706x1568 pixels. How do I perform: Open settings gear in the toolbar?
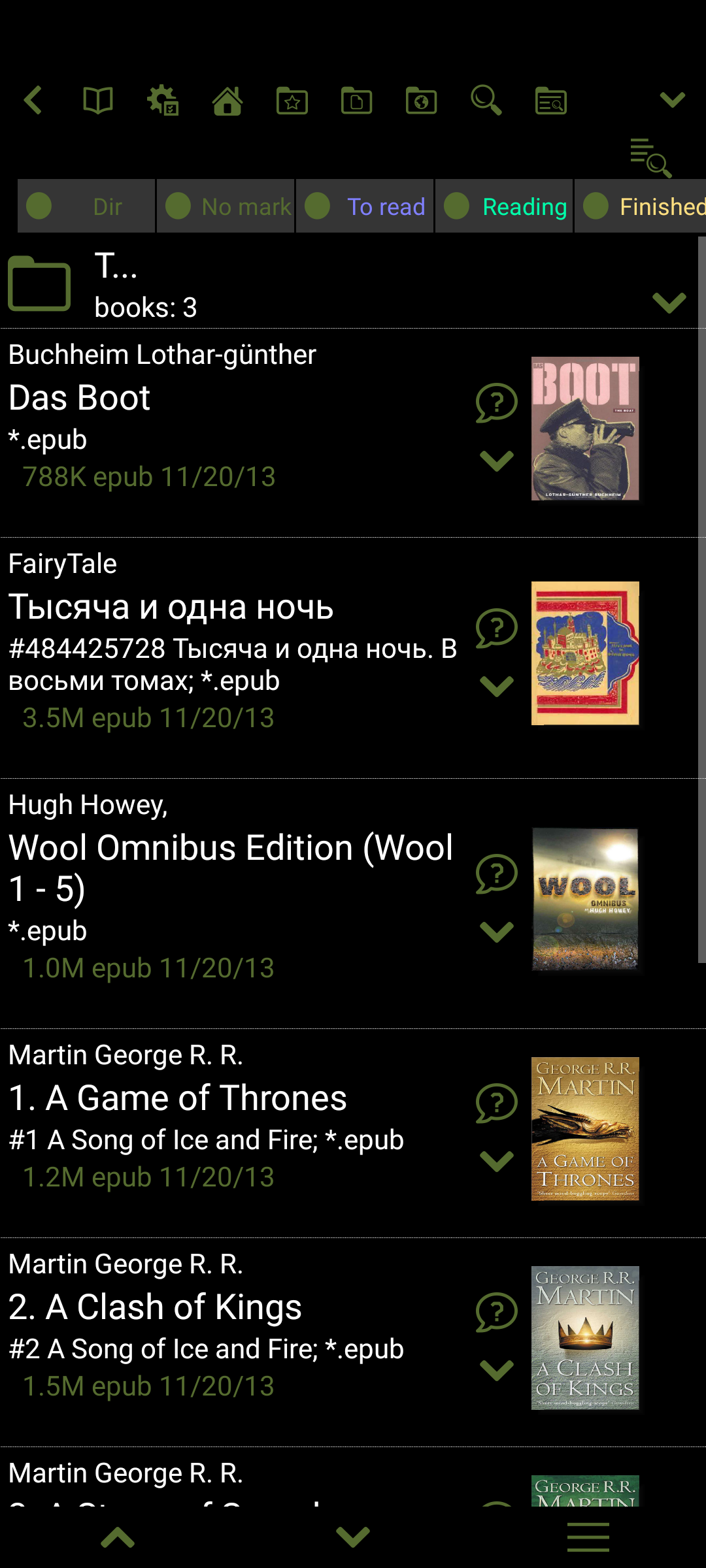[163, 101]
